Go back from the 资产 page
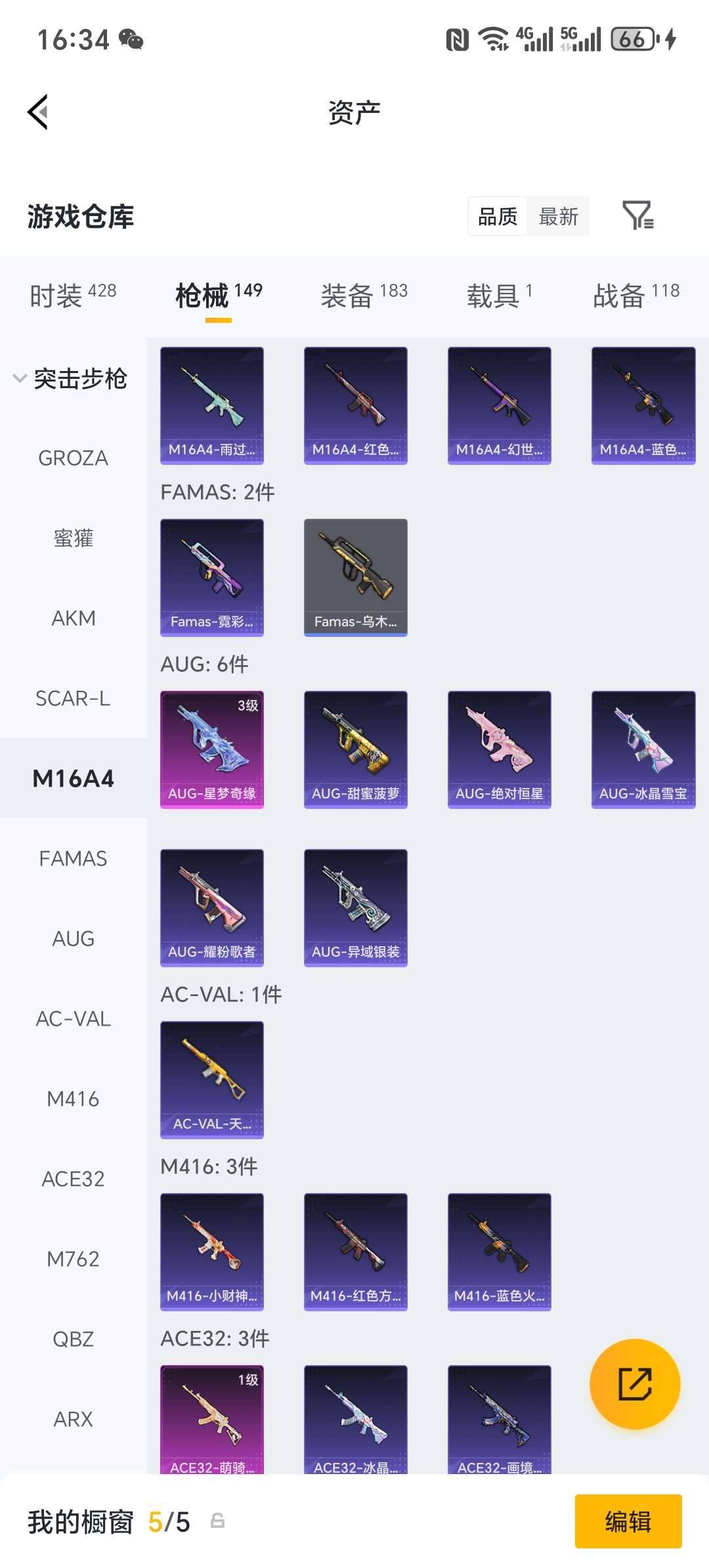Viewport: 709px width, 1568px height. [38, 112]
